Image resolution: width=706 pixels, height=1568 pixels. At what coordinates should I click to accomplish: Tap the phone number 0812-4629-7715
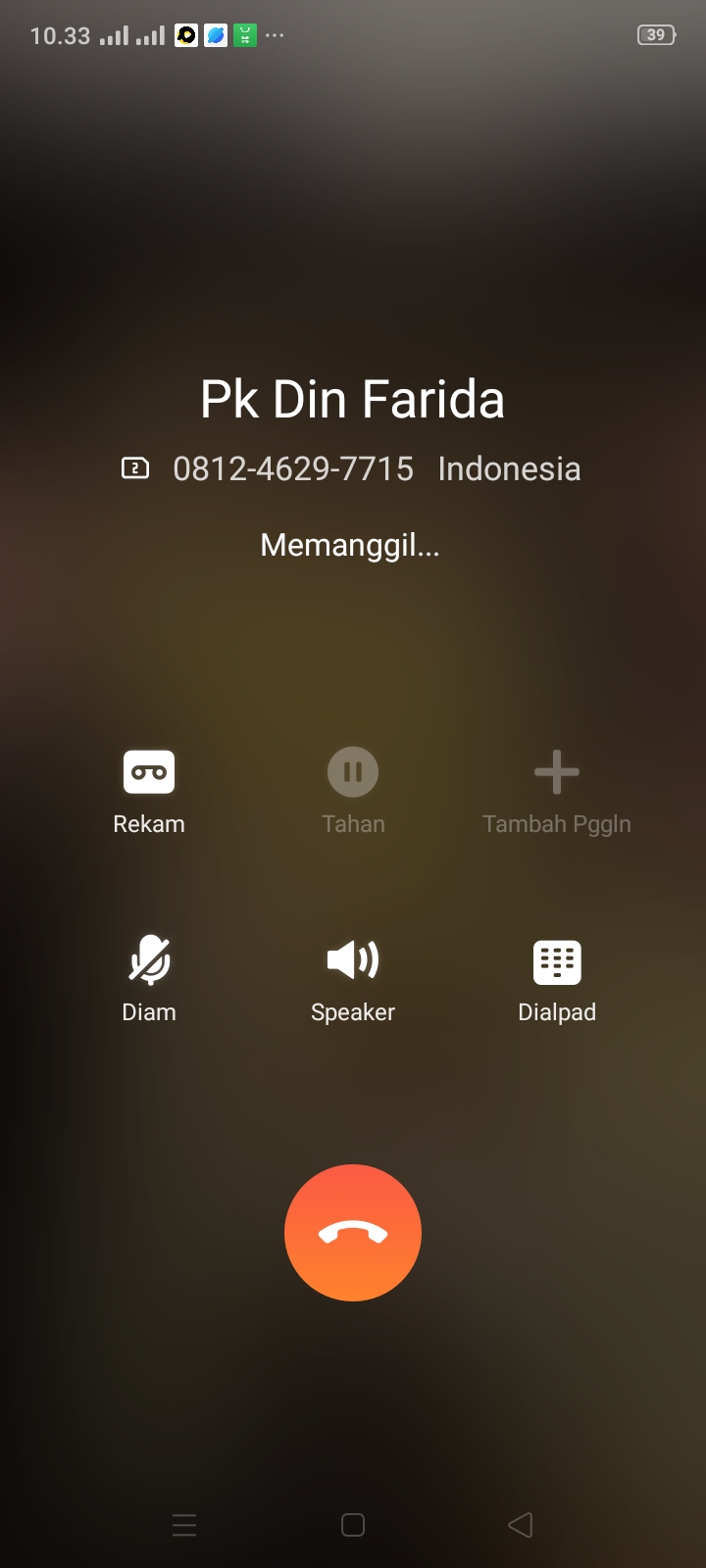[x=293, y=468]
